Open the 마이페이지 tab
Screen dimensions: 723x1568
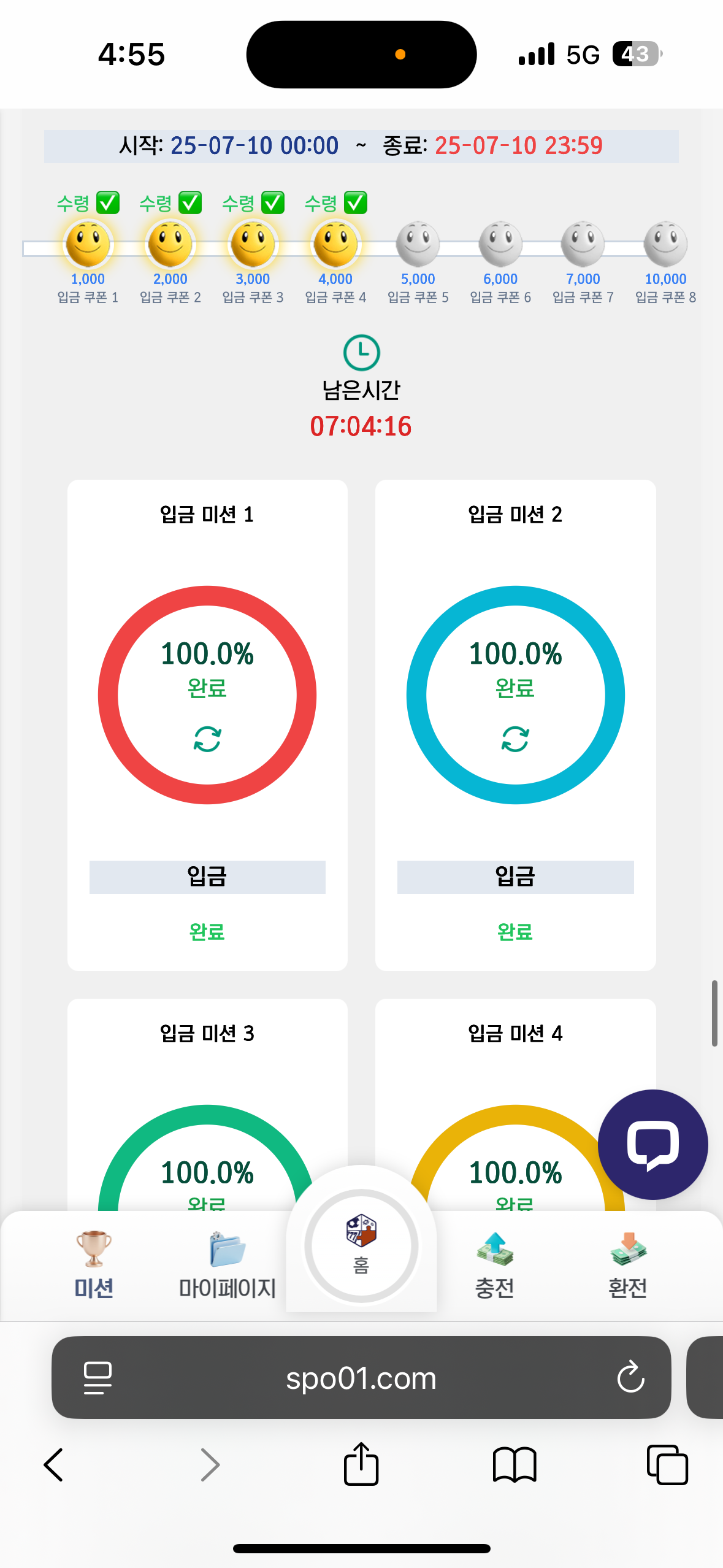227,1265
